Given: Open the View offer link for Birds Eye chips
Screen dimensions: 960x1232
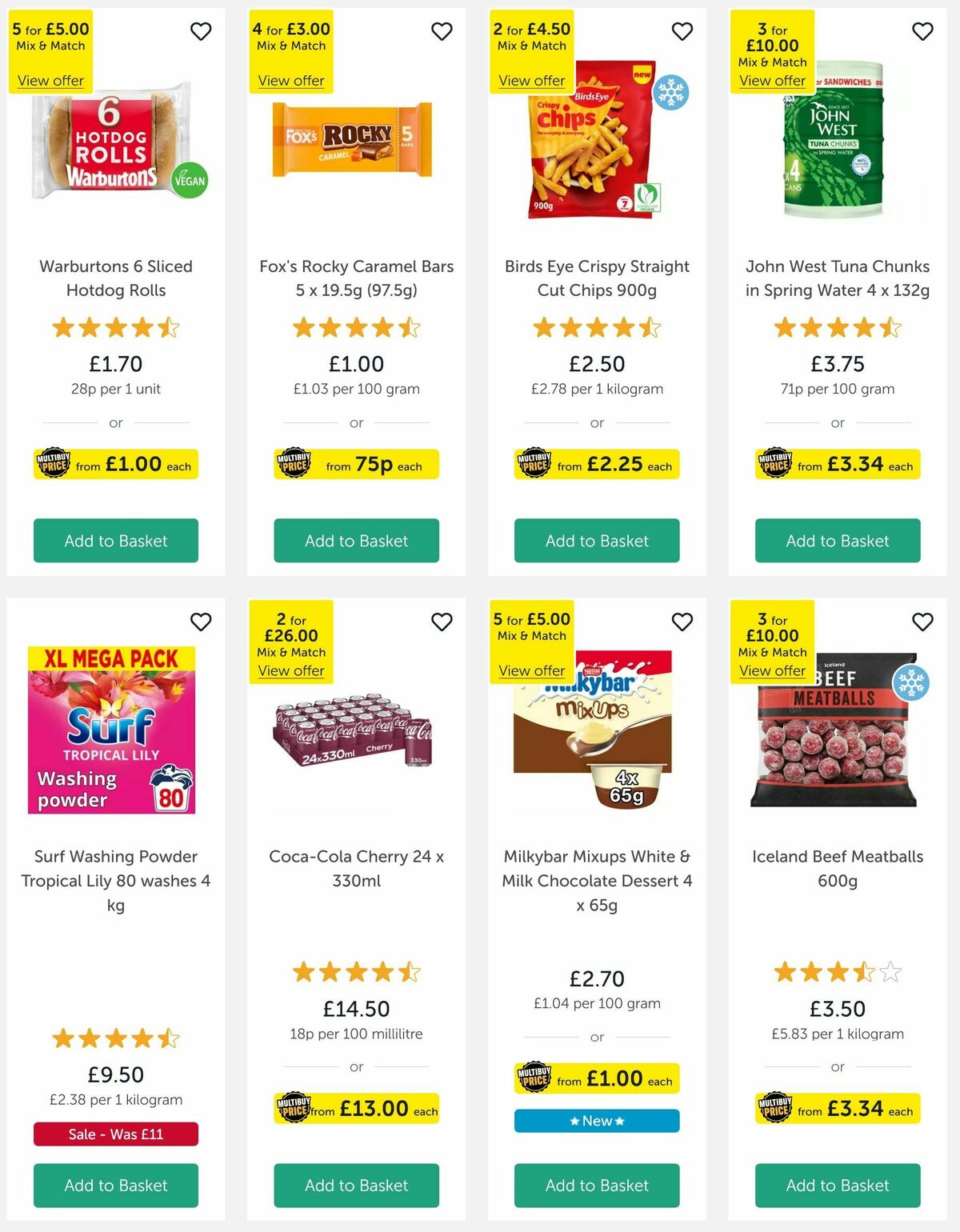Looking at the screenshot, I should (x=531, y=80).
